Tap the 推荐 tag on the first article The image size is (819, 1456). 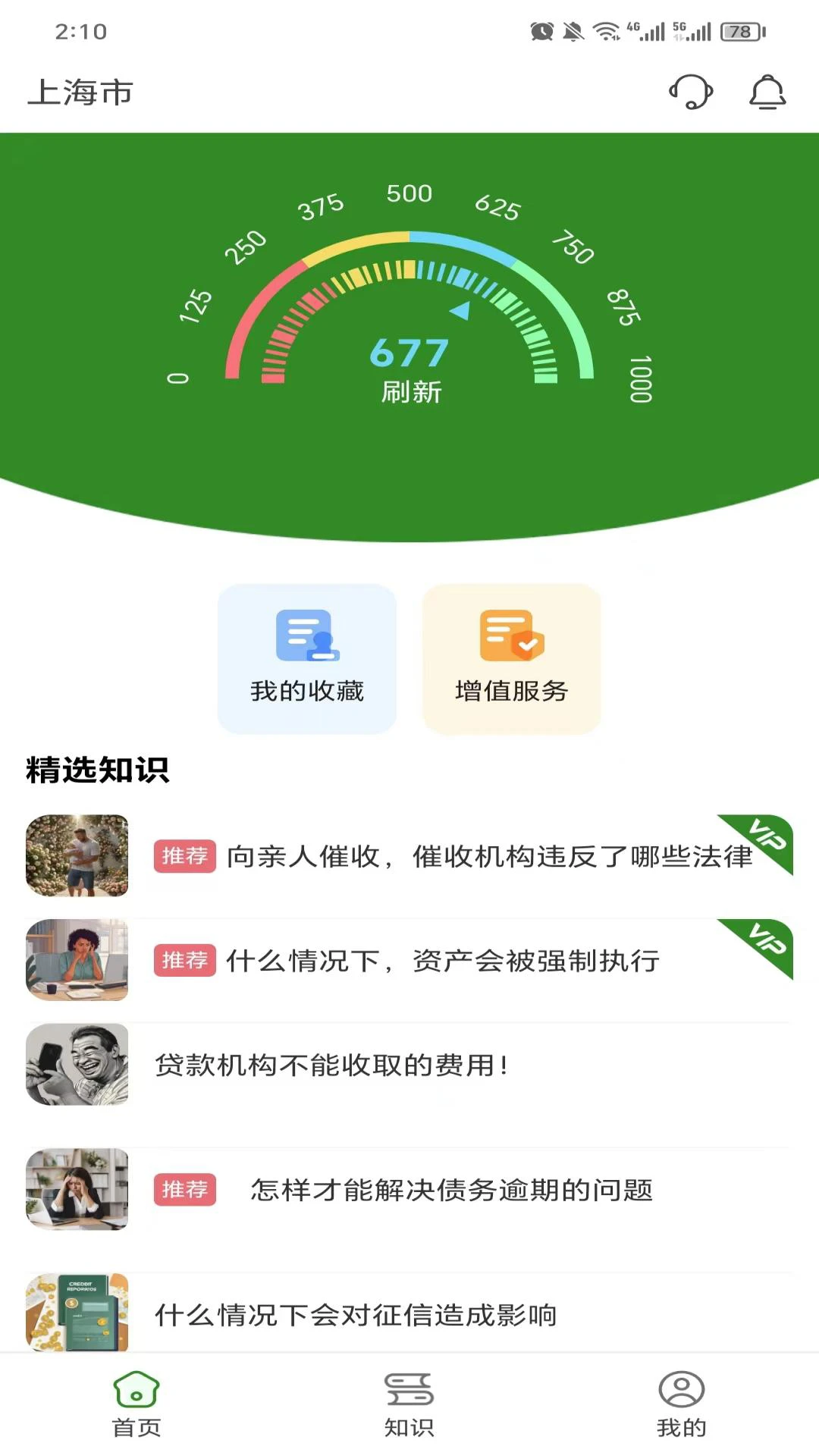click(x=184, y=857)
